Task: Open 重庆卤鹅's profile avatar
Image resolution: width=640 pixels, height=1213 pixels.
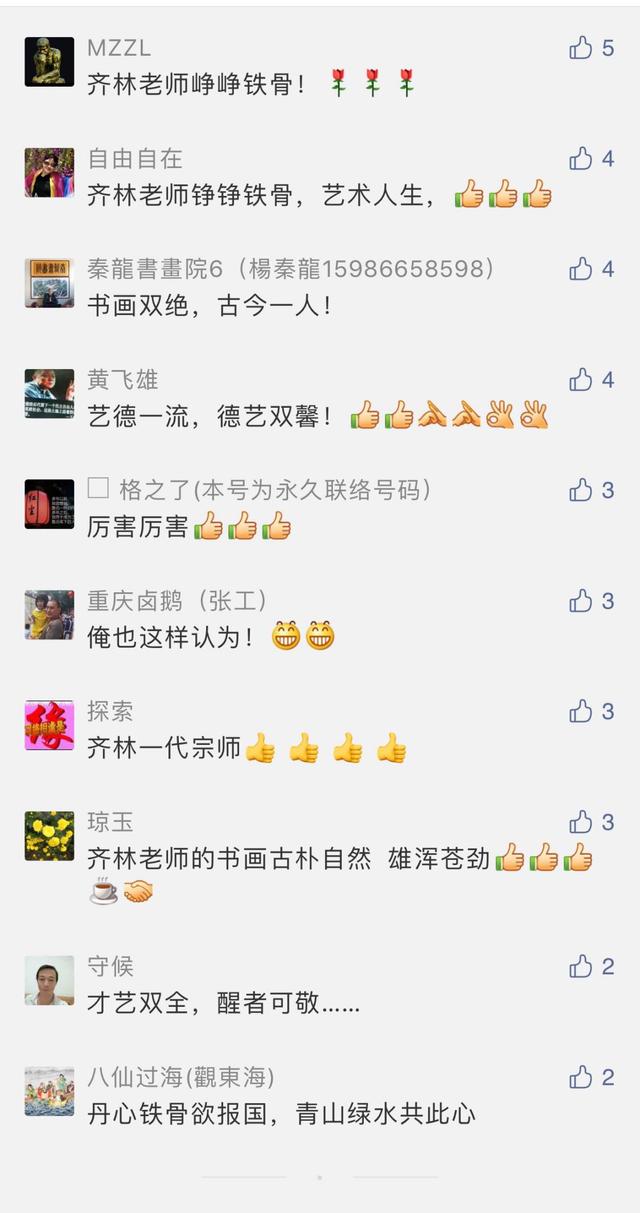Action: [49, 615]
